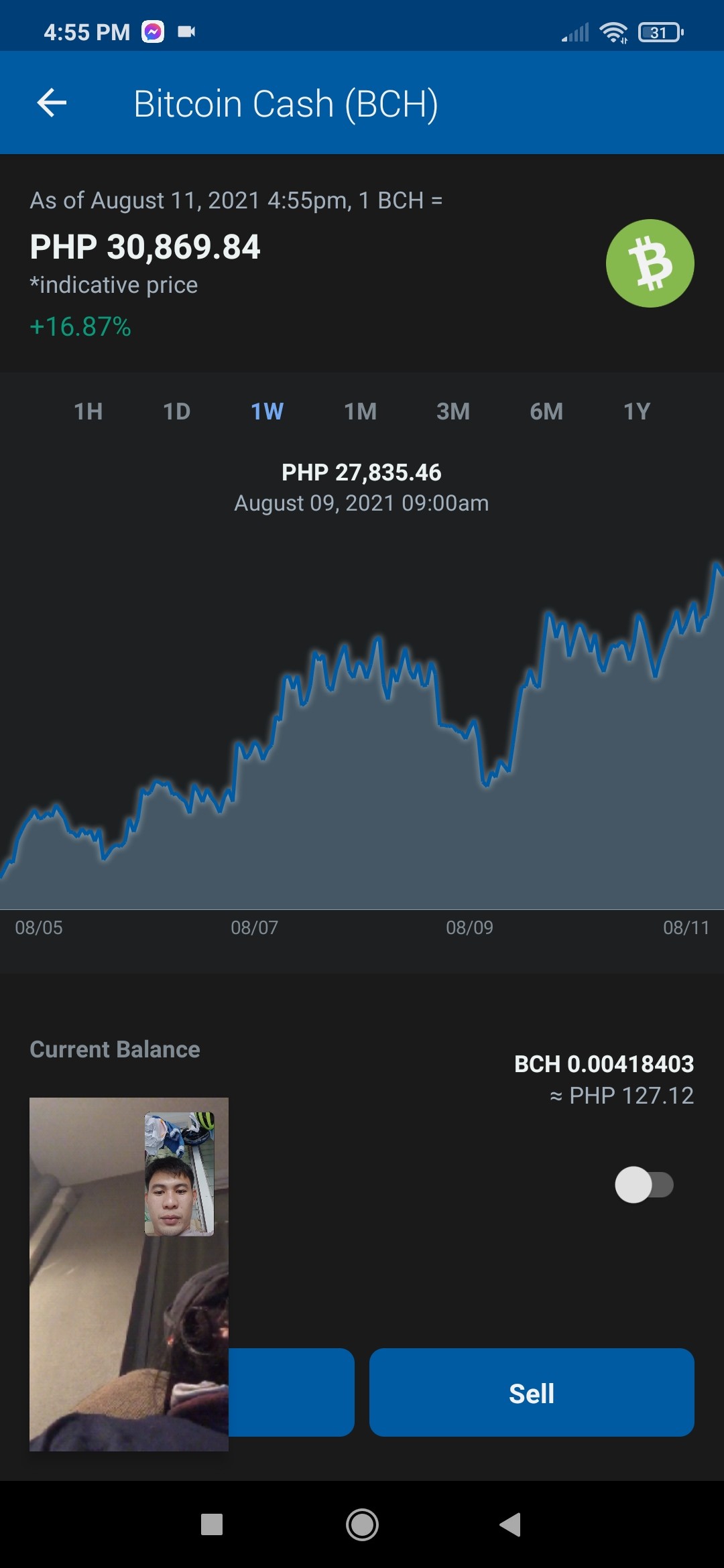Tap the partially hidden blue button beside Sell

(x=291, y=1392)
